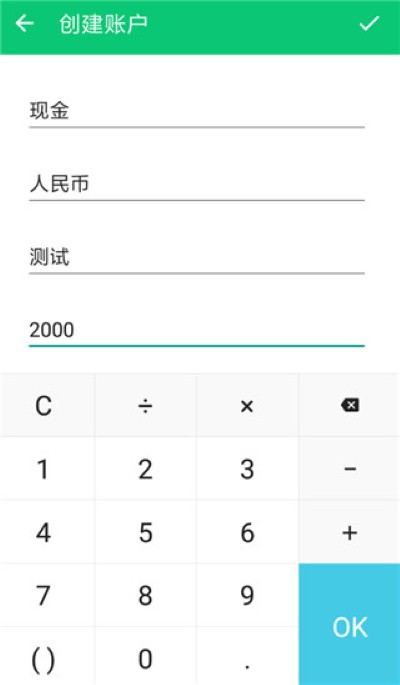Screen dimensions: 400x685
Task: Enter digit 9 on keypad
Action: click(247, 595)
